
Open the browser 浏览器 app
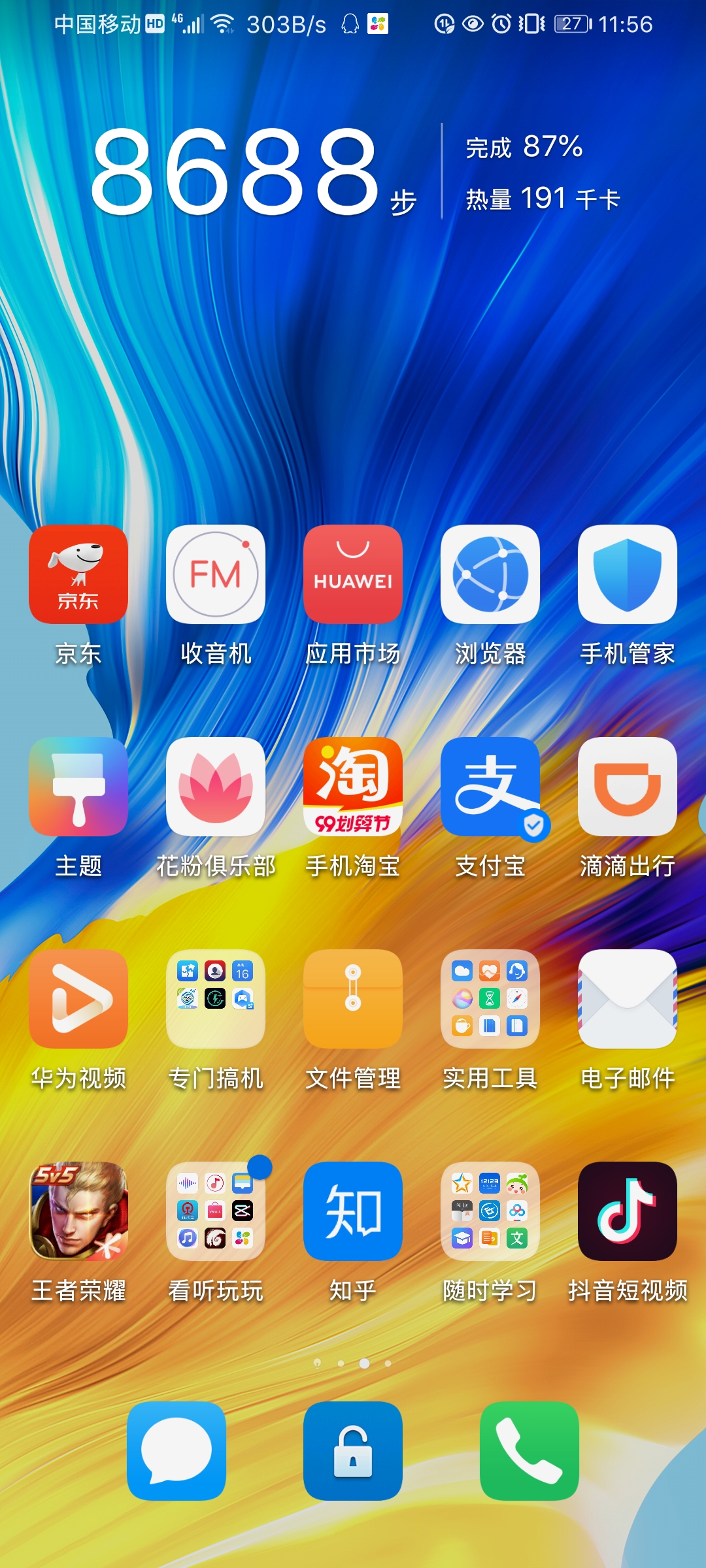pos(490,574)
